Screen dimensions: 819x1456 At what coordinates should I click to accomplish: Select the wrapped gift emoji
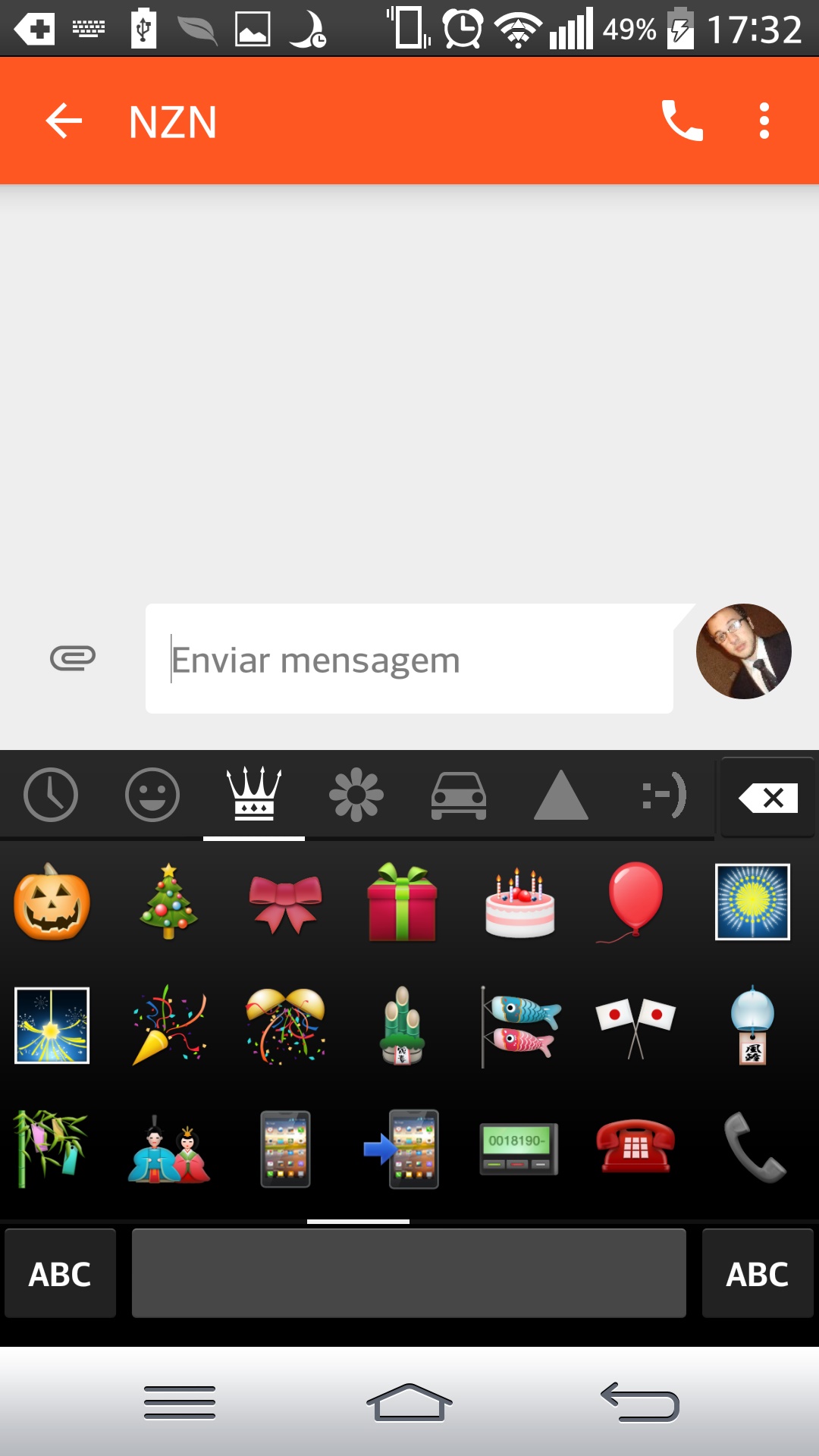coord(402,902)
